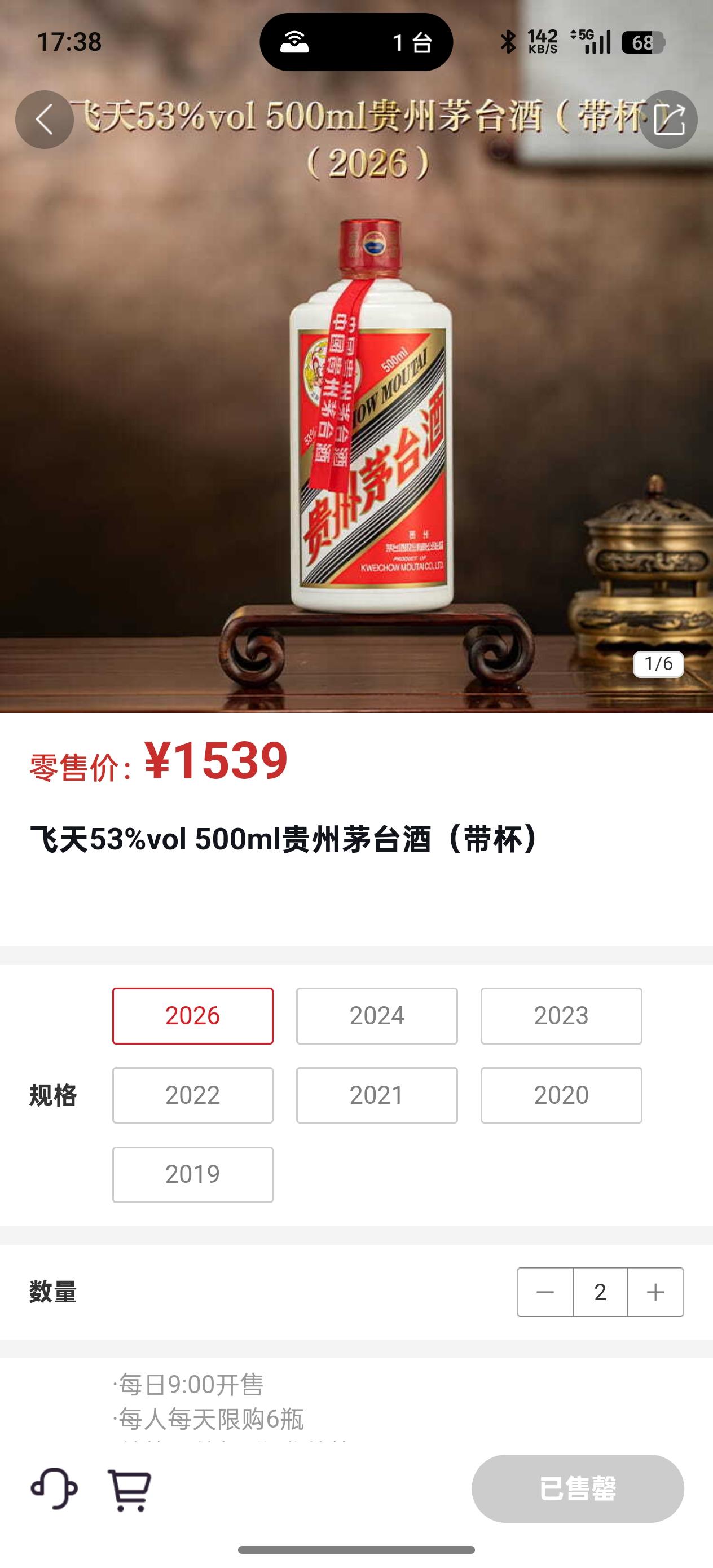Tap the back arrow to exit product page
This screenshot has height=1568, width=713.
tap(46, 120)
